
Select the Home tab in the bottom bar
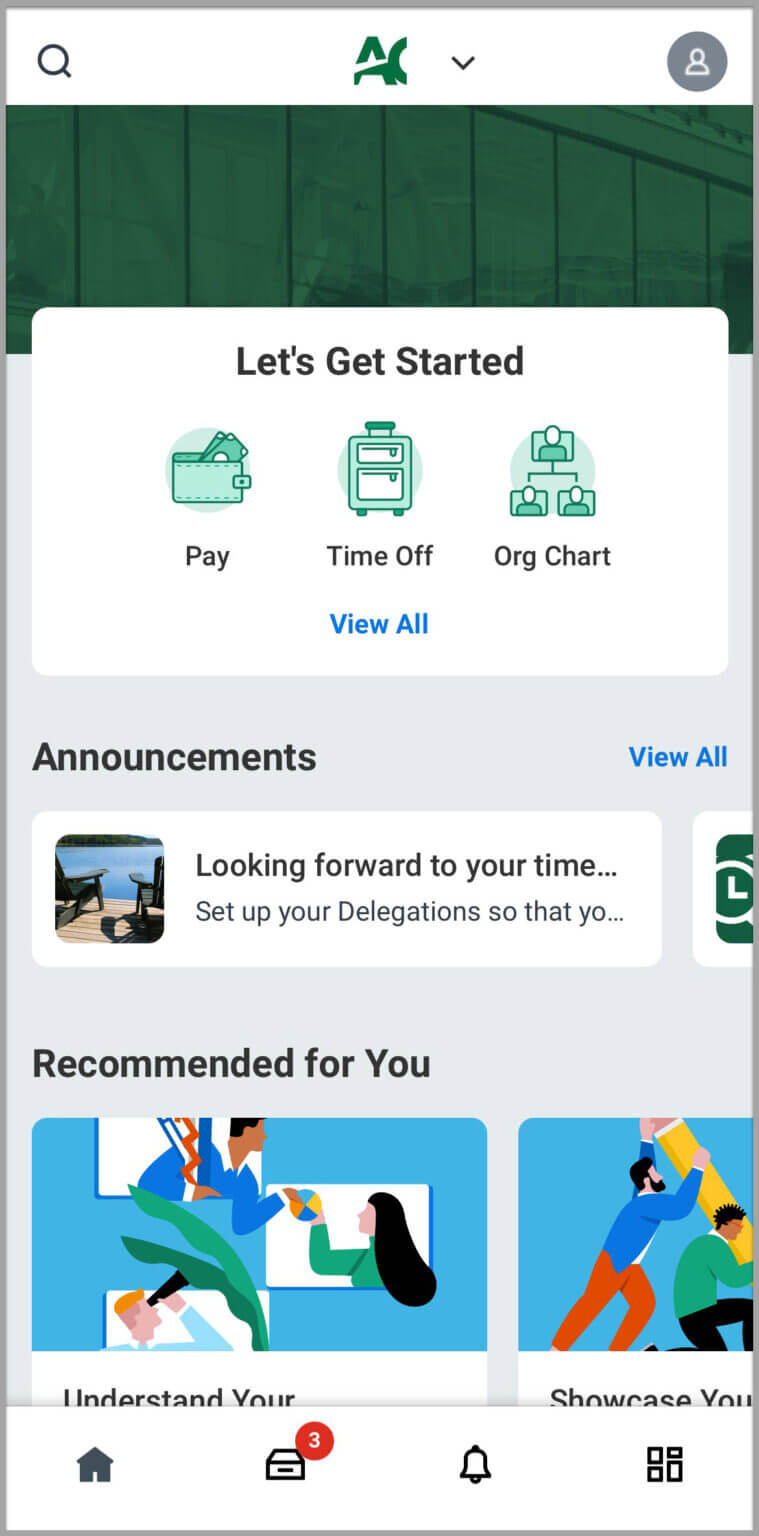pyautogui.click(x=94, y=1463)
